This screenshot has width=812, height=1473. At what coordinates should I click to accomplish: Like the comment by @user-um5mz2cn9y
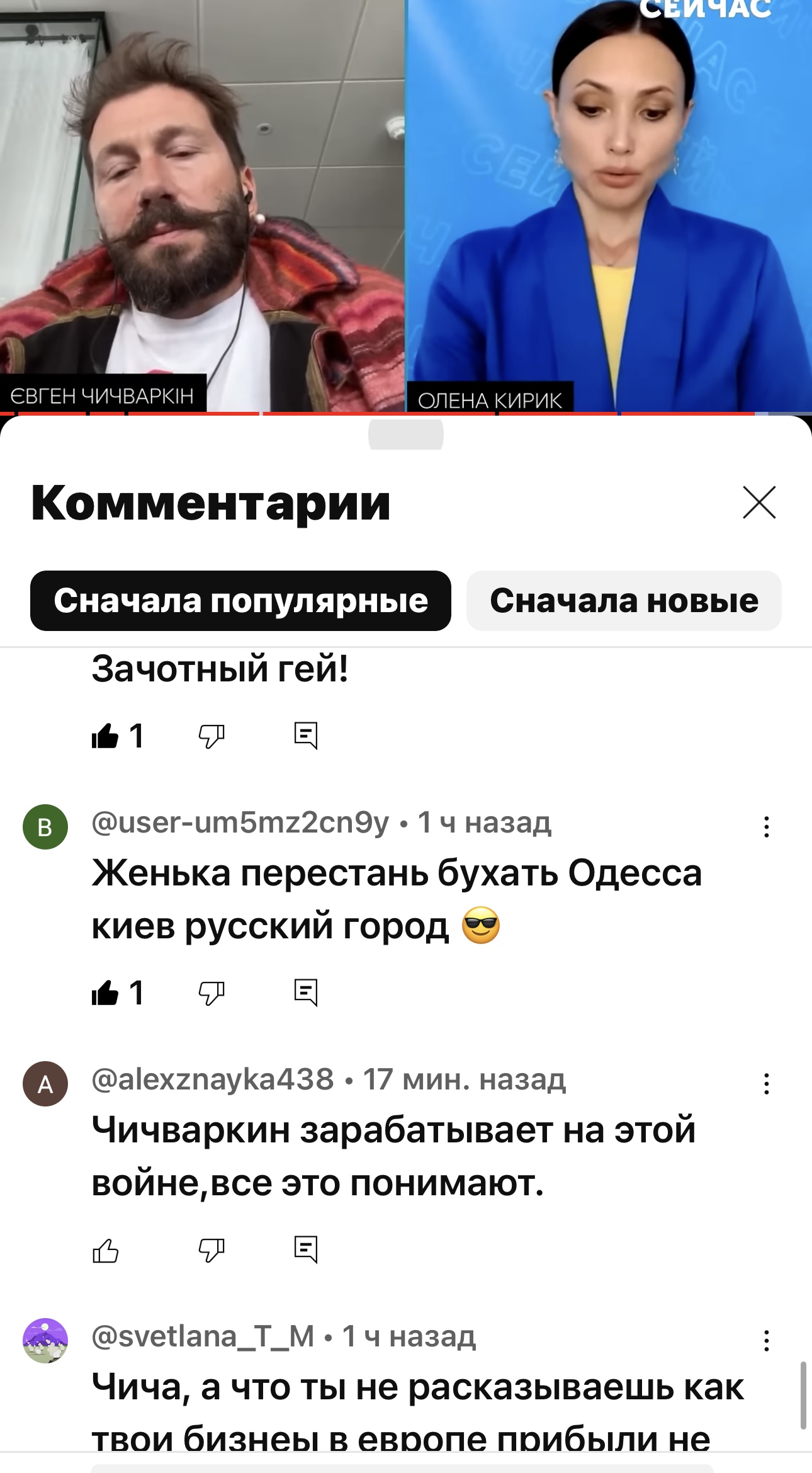[105, 992]
